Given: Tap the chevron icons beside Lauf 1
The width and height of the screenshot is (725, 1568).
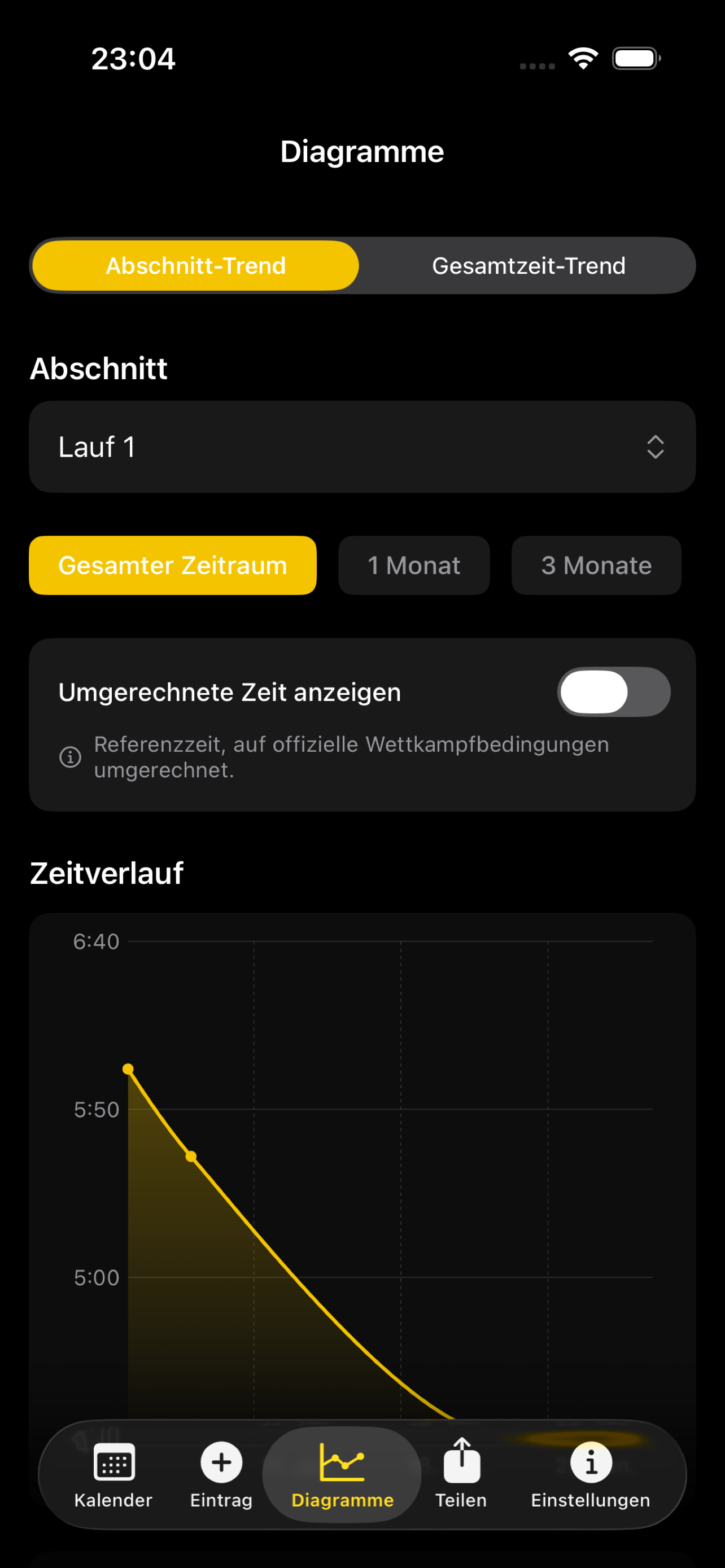Looking at the screenshot, I should (x=654, y=447).
